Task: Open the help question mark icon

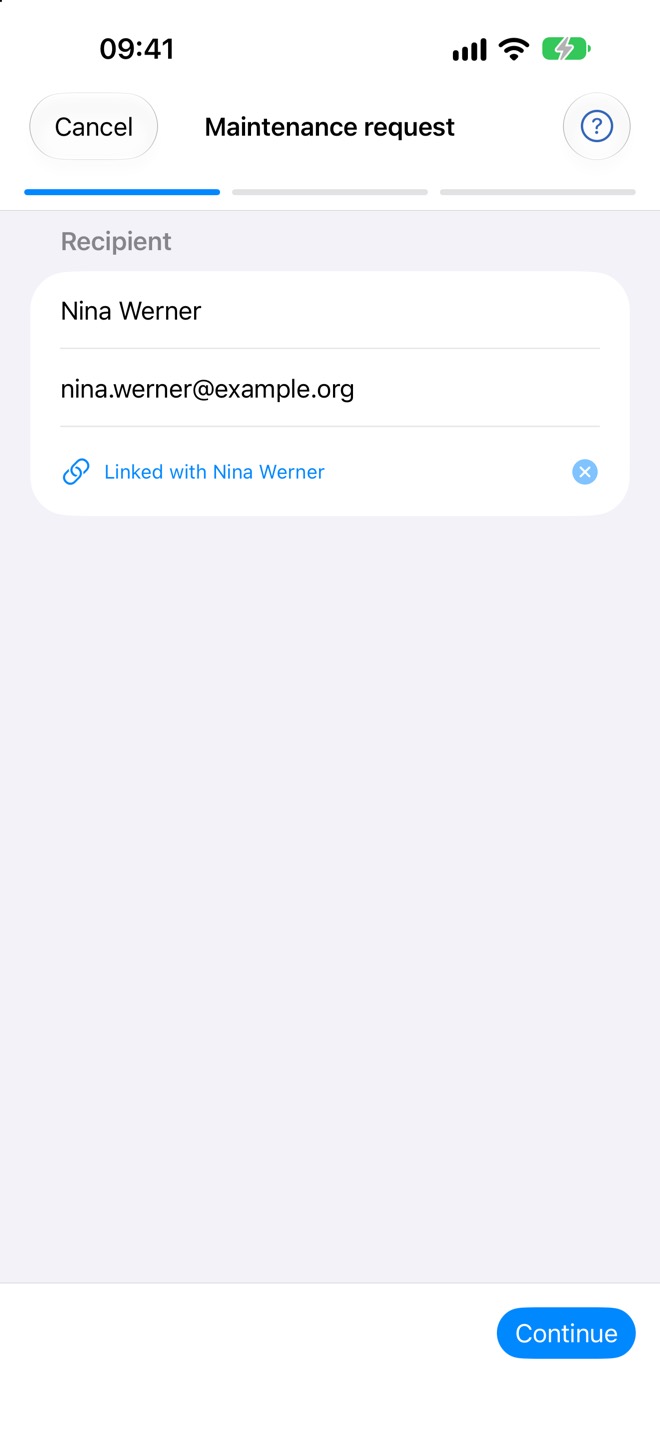Action: (x=597, y=127)
